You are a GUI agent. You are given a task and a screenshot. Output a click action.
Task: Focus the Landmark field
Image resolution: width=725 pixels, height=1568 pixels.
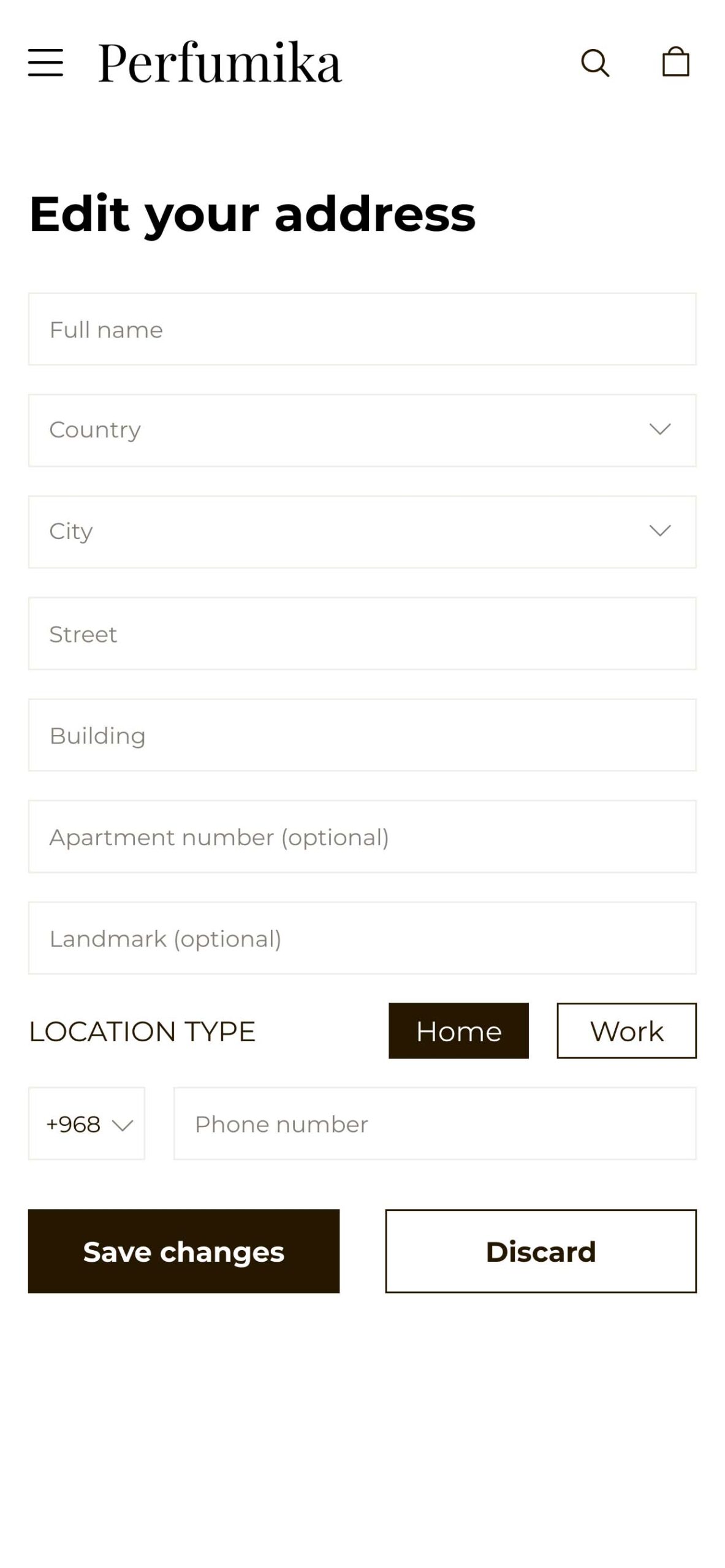tap(362, 938)
